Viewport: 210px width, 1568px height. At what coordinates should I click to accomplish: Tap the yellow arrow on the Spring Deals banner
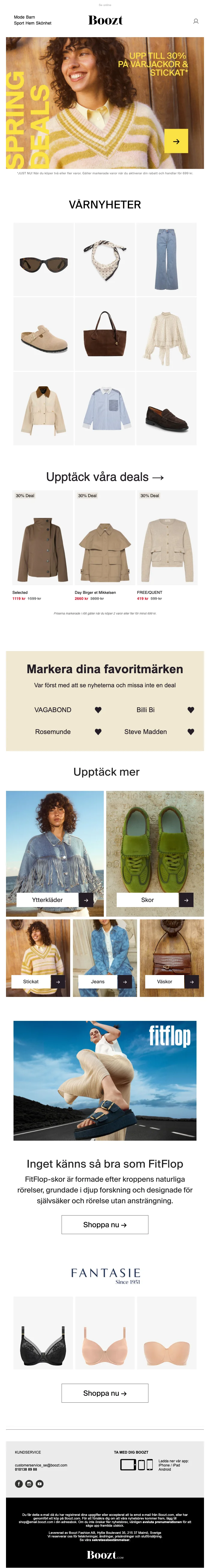pyautogui.click(x=176, y=141)
